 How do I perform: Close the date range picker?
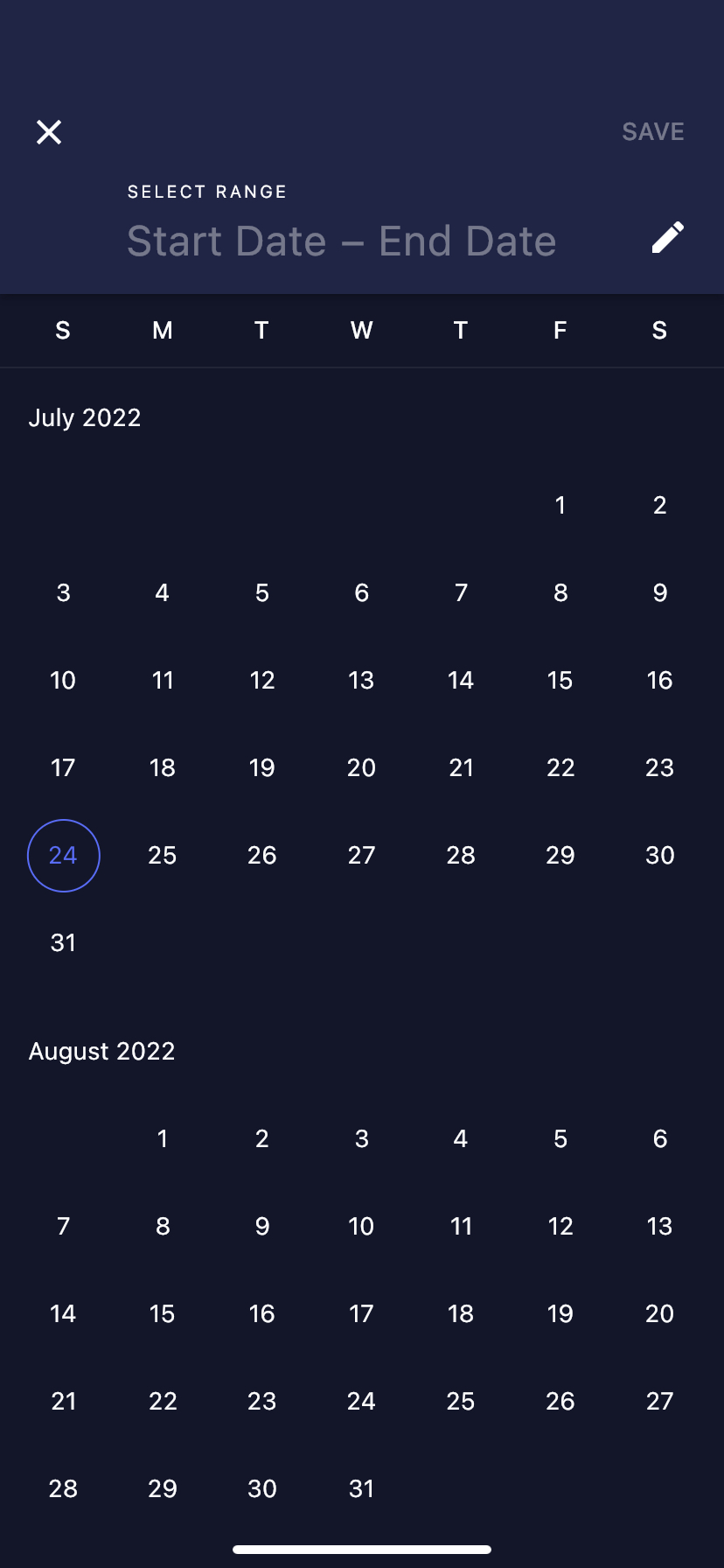pos(48,131)
